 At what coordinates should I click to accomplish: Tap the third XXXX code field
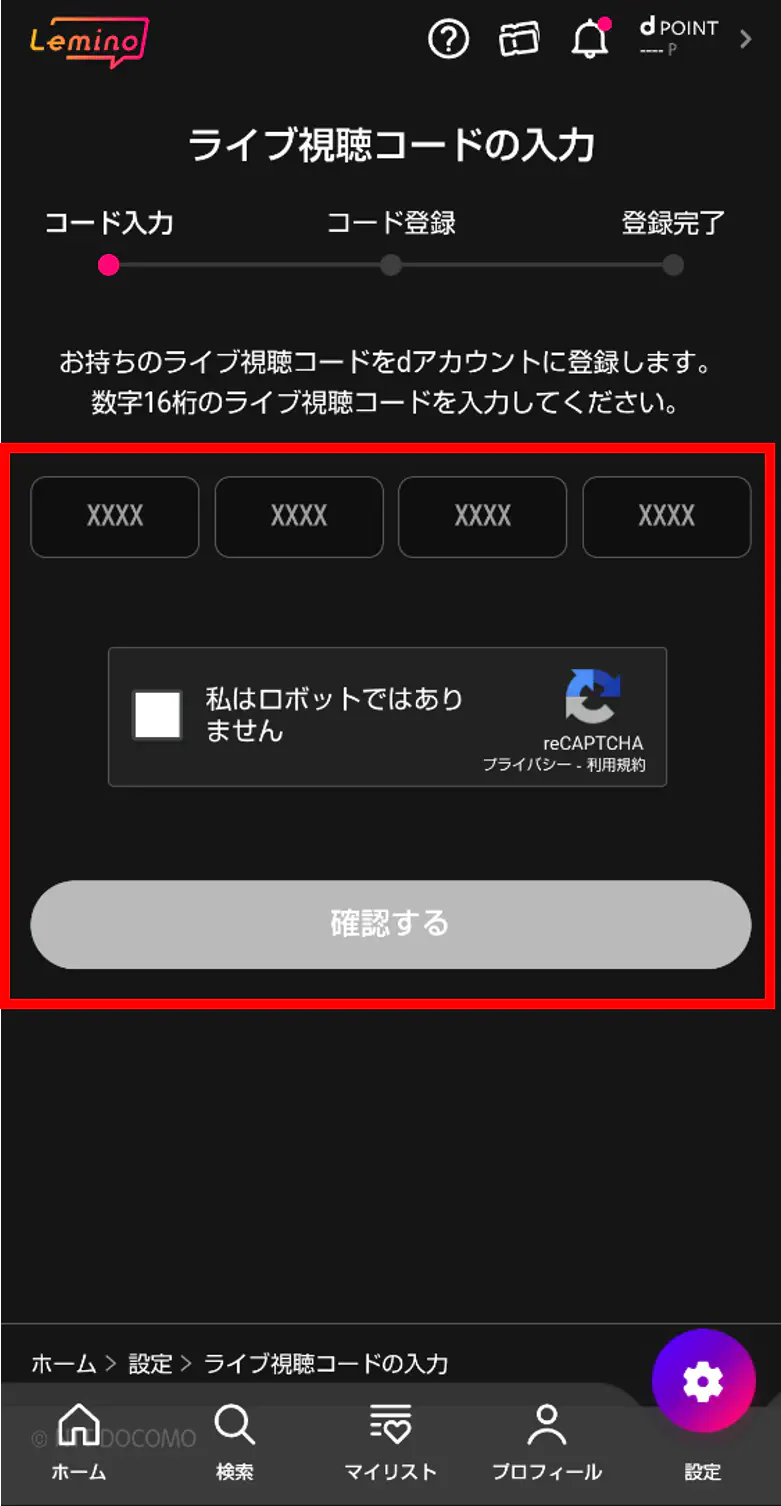[x=483, y=516]
